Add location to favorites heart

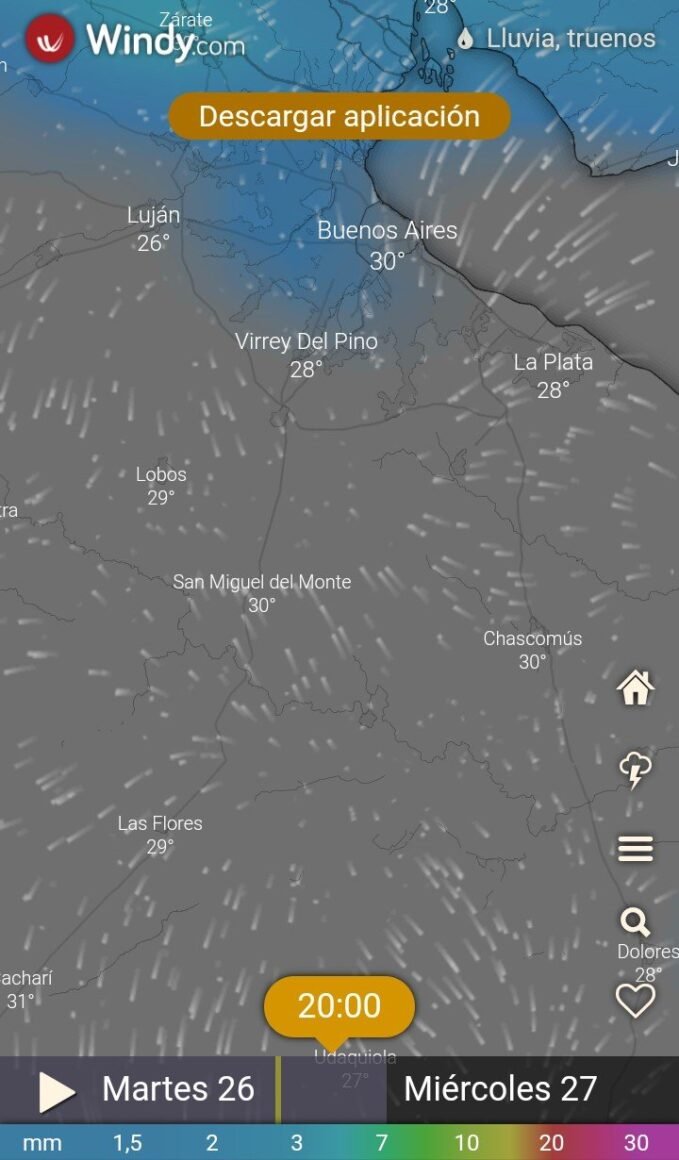tap(635, 1001)
